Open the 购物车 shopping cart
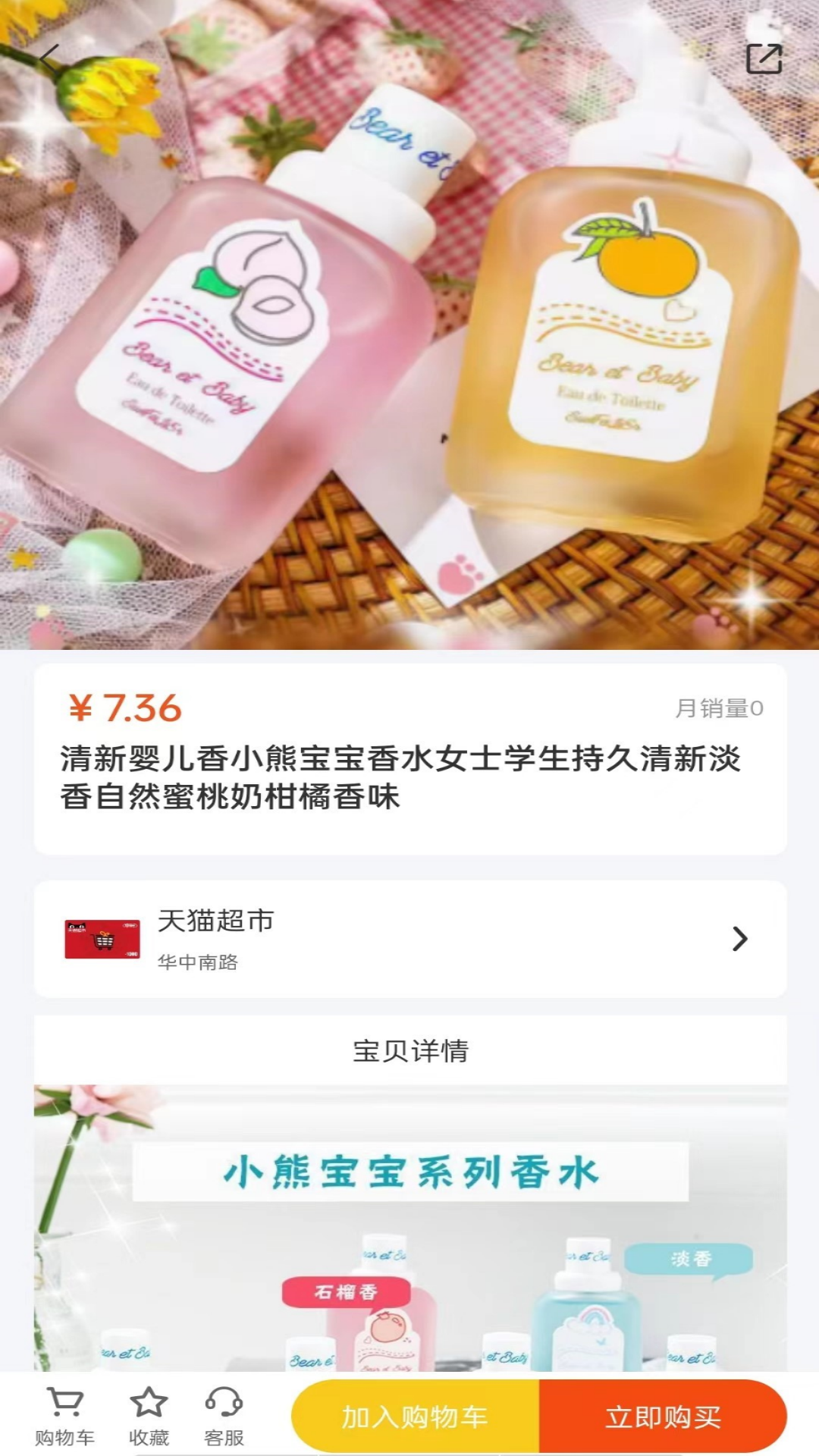 tap(65, 1415)
